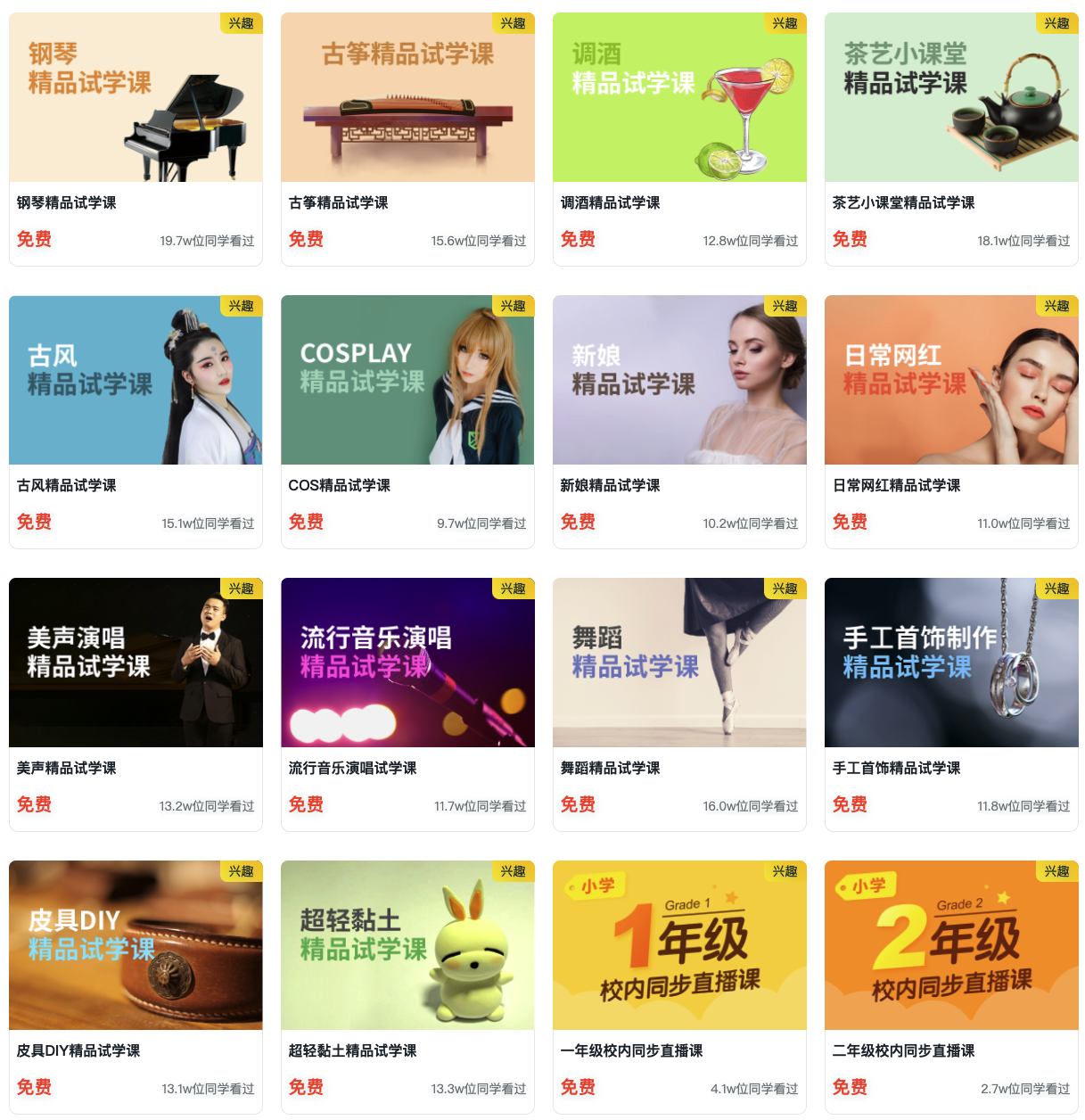1085x1120 pixels.
Task: Open 日常网红精品试学课 card
Action: coord(951,381)
